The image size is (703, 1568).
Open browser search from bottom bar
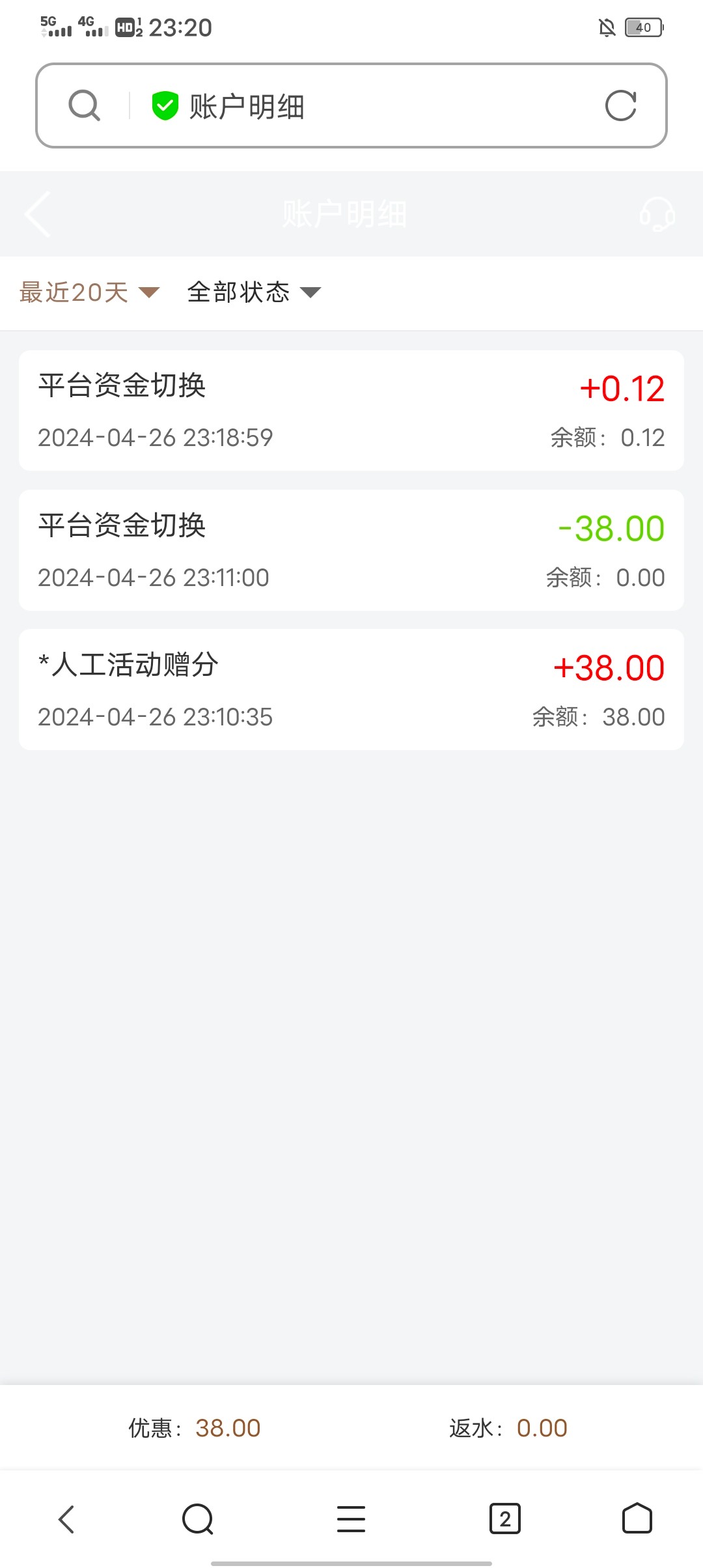pyautogui.click(x=198, y=1519)
